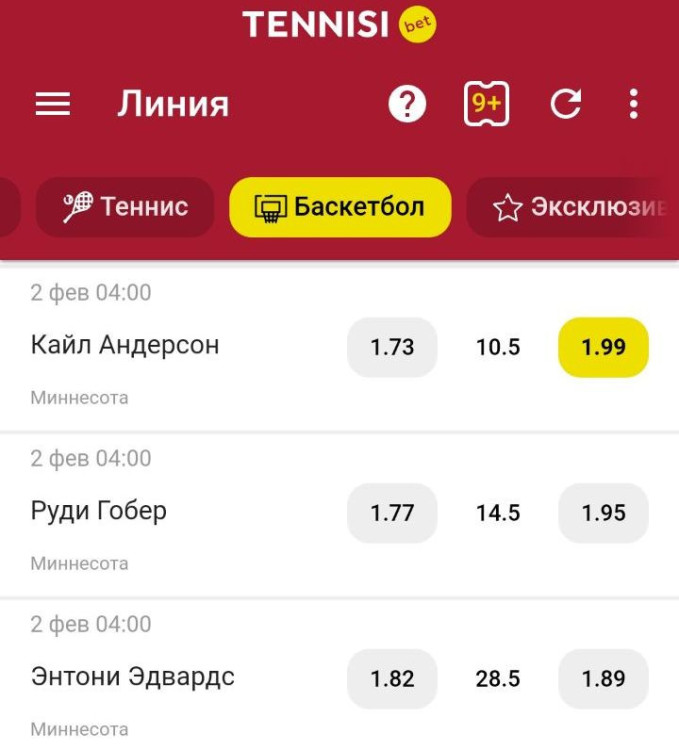Select 1.89 odds for Энтони Эдвардс
This screenshot has height=750, width=679.
point(603,679)
